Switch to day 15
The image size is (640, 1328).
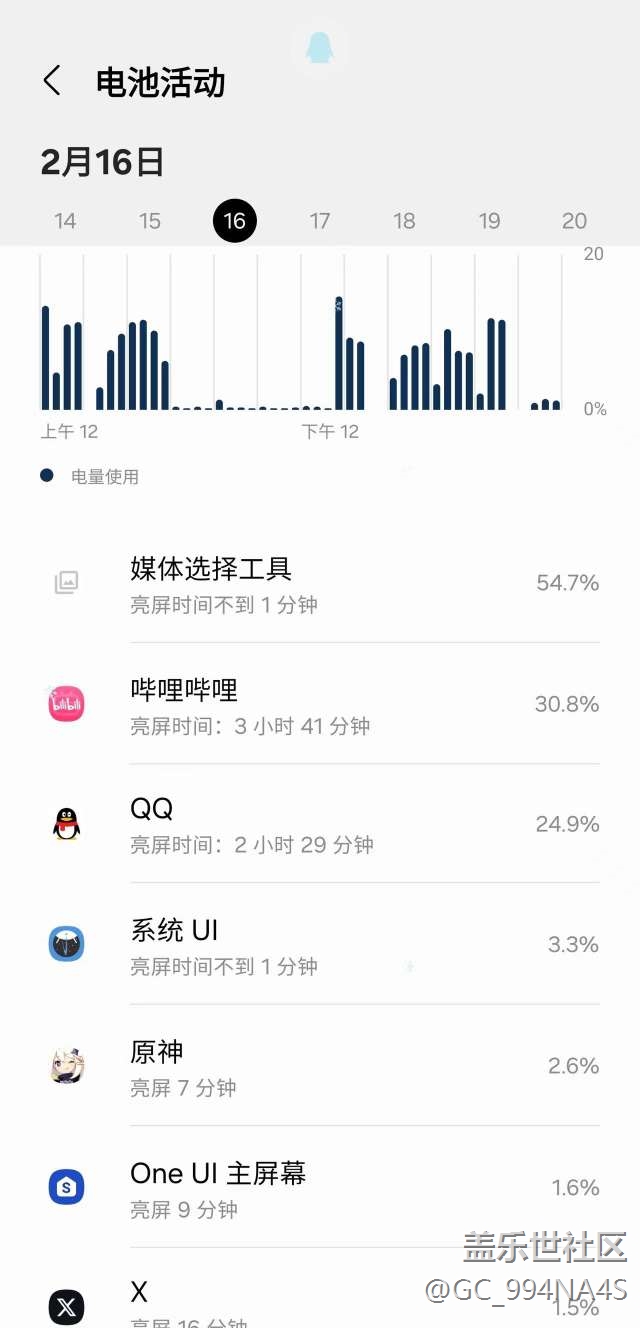(150, 221)
